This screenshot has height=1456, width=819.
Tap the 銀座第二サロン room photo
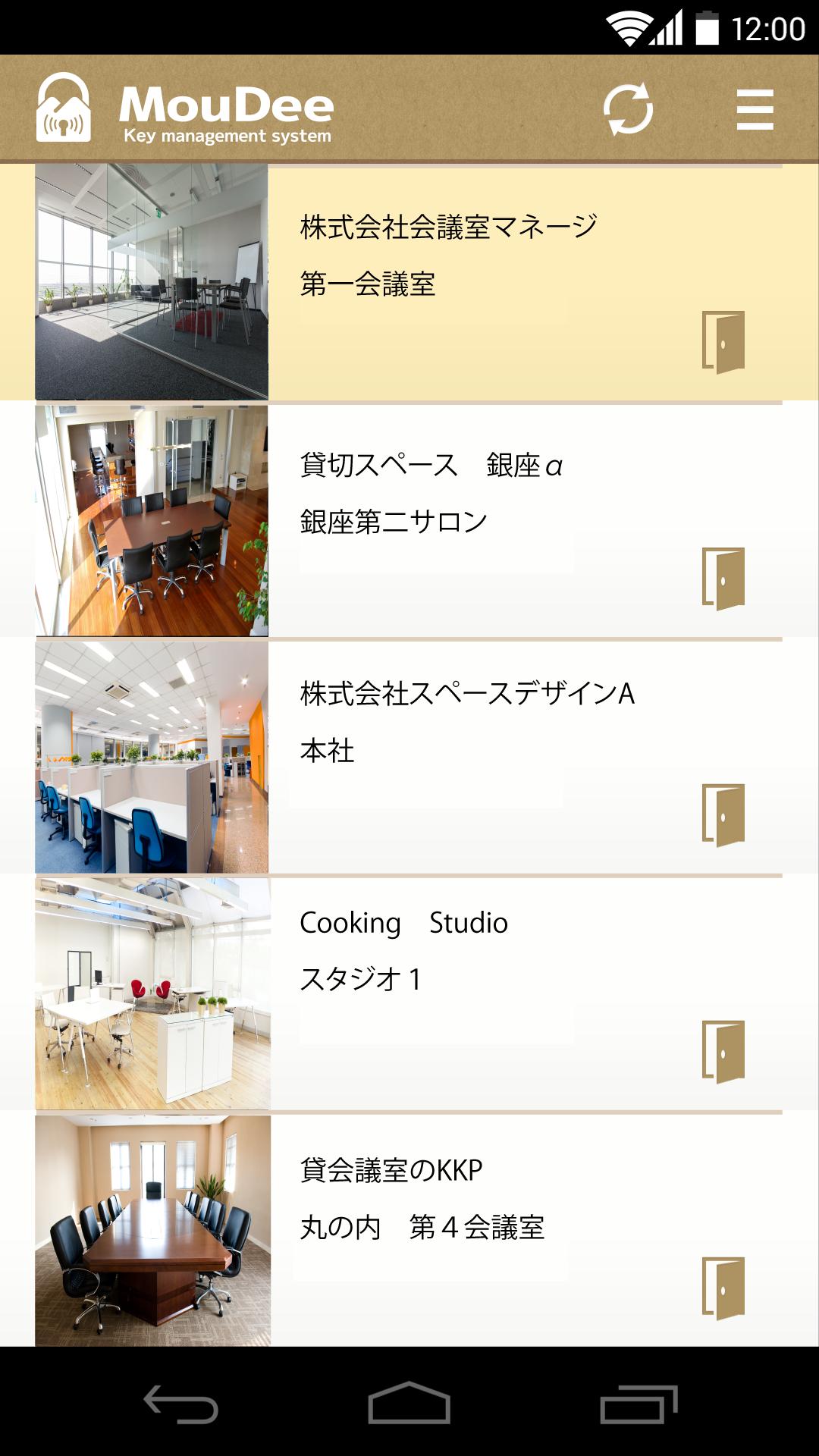tap(152, 519)
